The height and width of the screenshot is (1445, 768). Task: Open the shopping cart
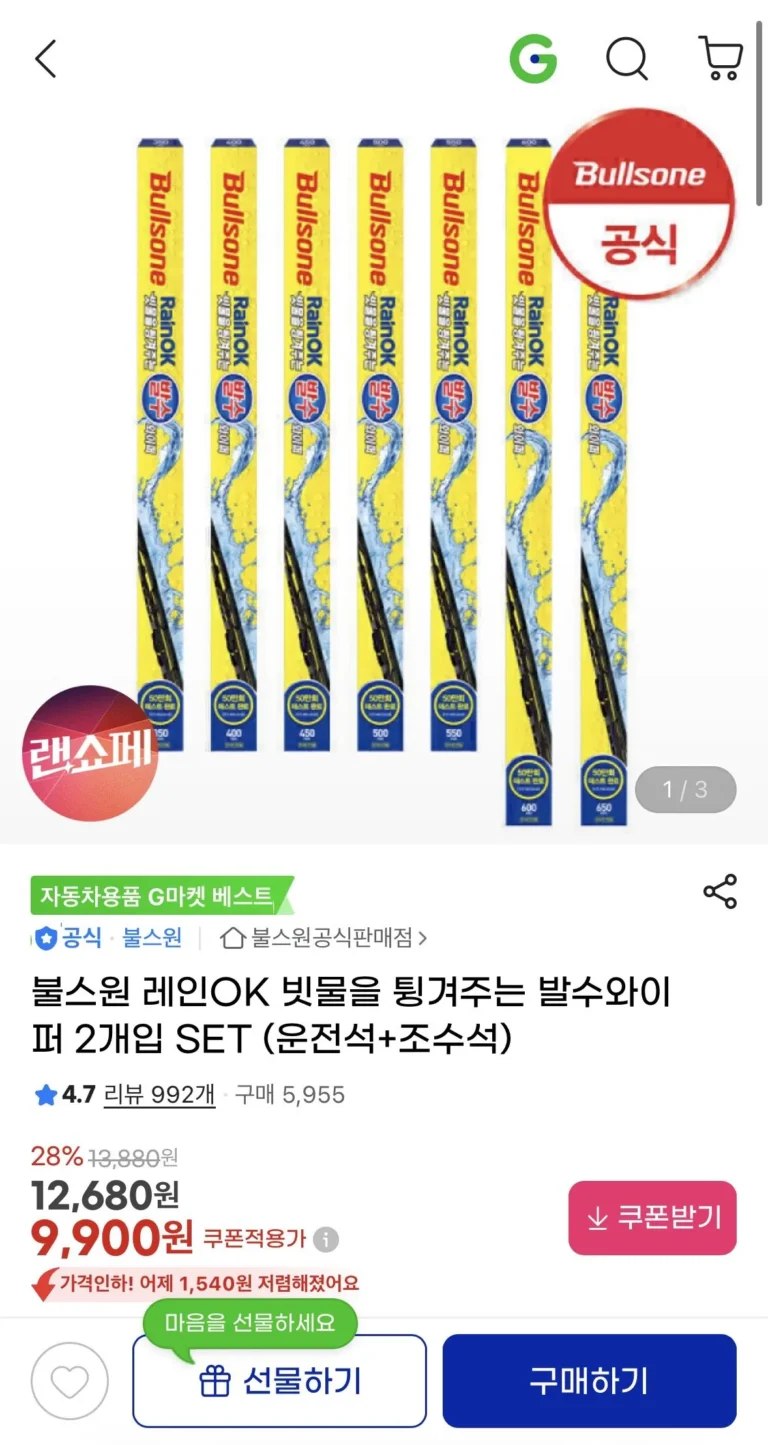point(720,59)
